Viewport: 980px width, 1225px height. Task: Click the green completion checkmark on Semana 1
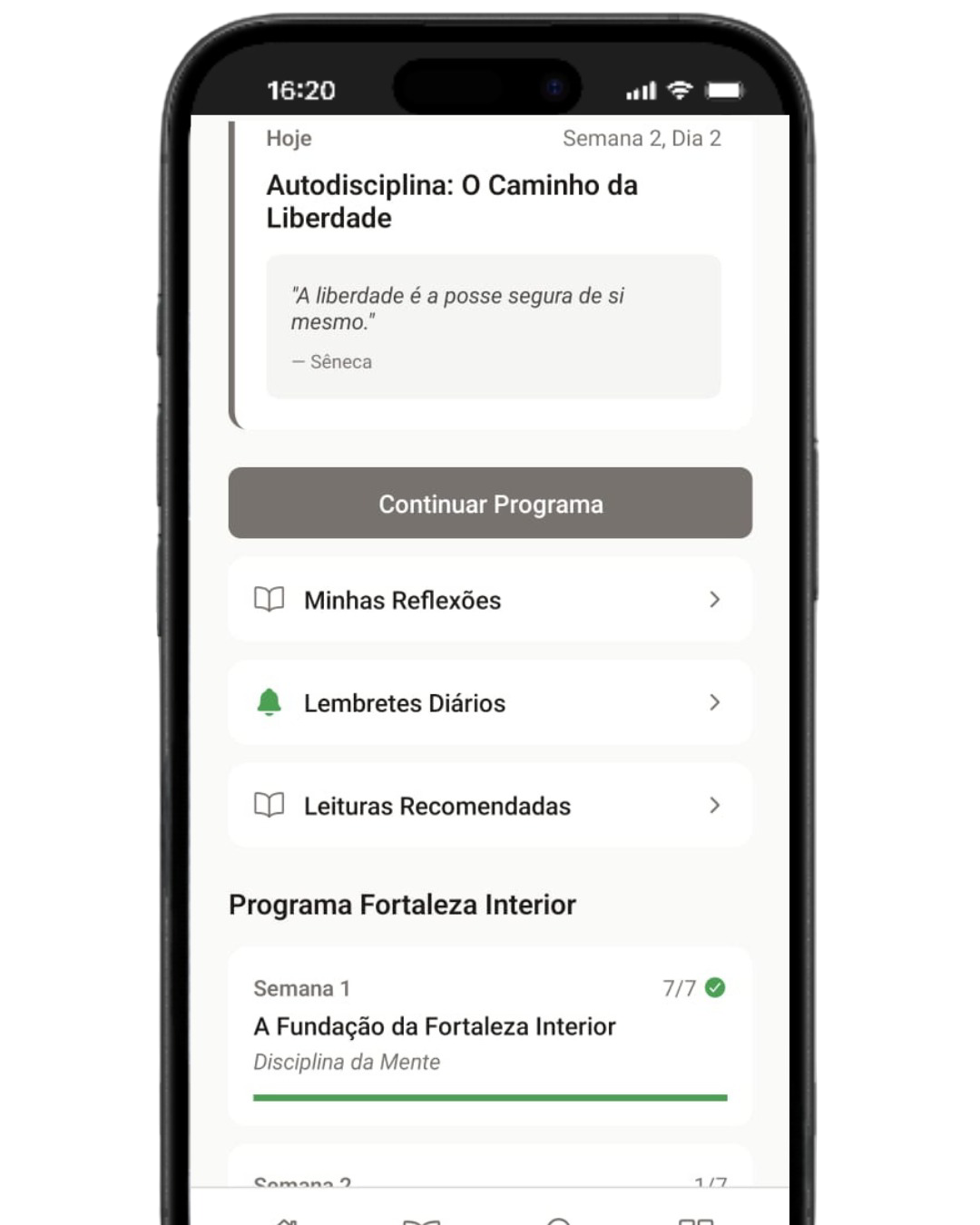716,988
